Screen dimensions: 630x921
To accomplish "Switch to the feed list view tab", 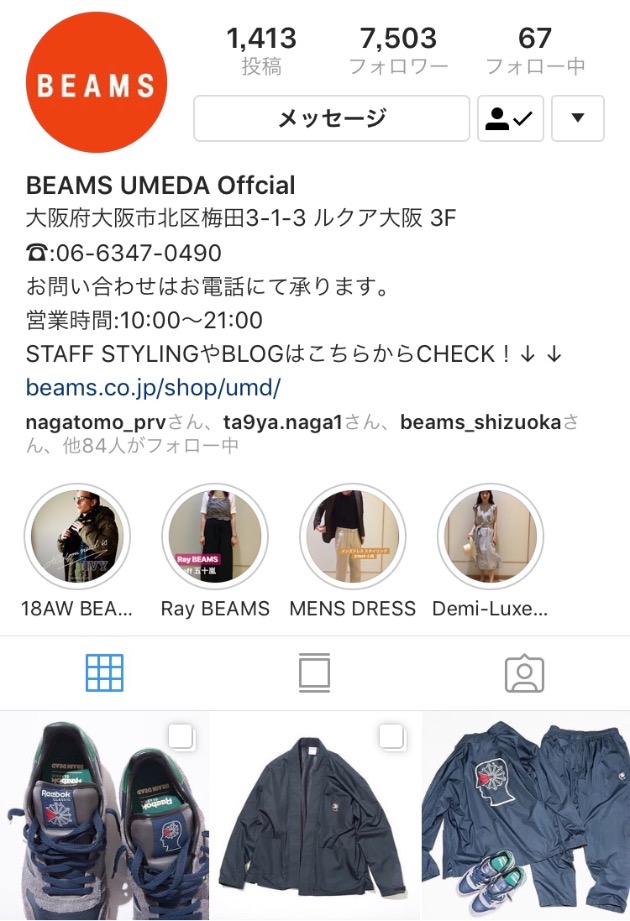I will 314,673.
